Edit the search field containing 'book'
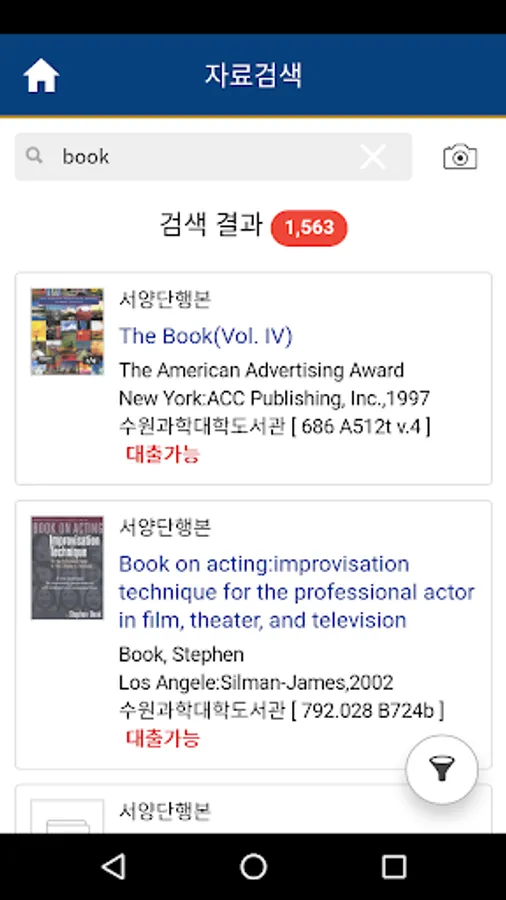 tap(213, 157)
